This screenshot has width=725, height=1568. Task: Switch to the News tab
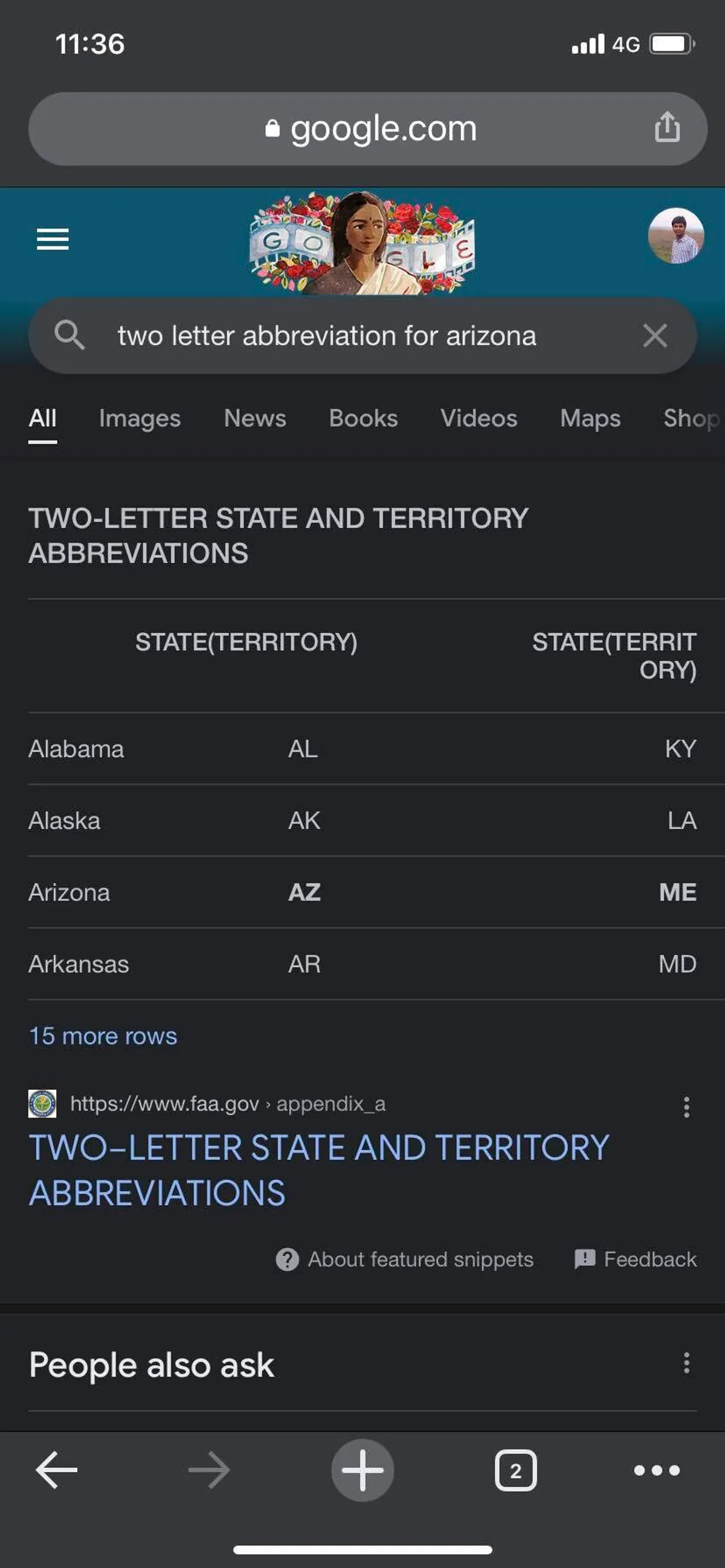coord(255,419)
